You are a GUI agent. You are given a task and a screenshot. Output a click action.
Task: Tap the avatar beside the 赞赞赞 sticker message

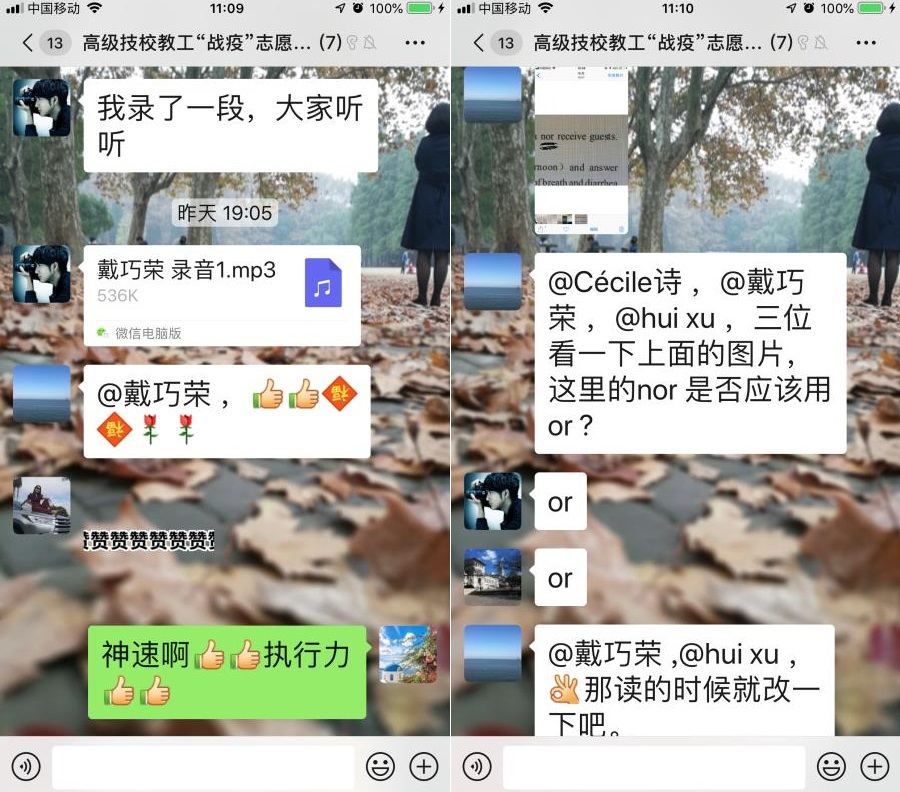coord(42,505)
